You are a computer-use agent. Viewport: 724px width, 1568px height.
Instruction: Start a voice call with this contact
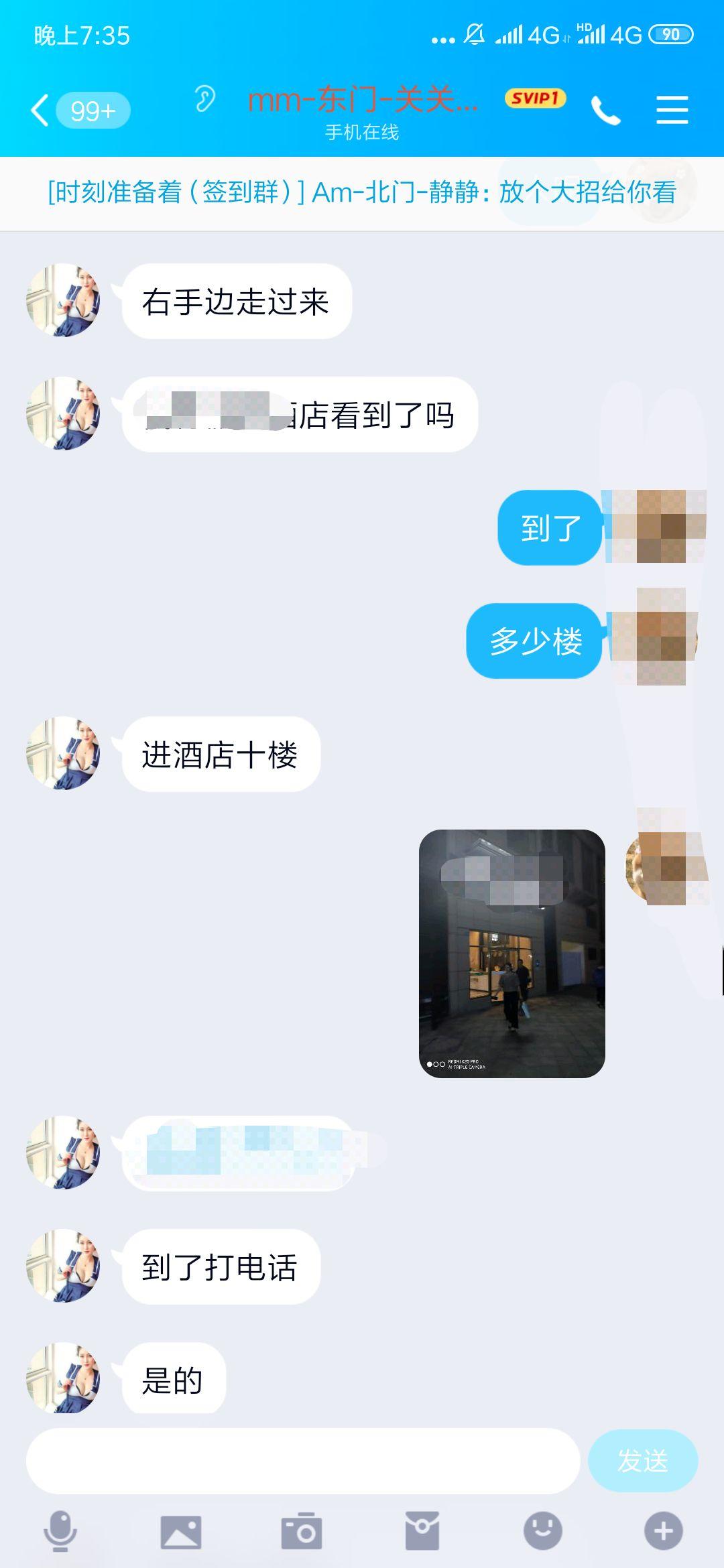(605, 111)
